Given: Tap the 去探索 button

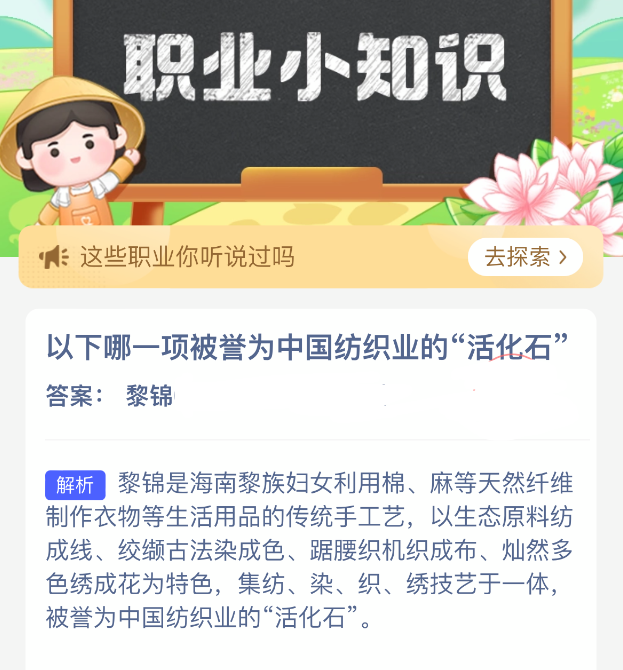Looking at the screenshot, I should coord(525,257).
